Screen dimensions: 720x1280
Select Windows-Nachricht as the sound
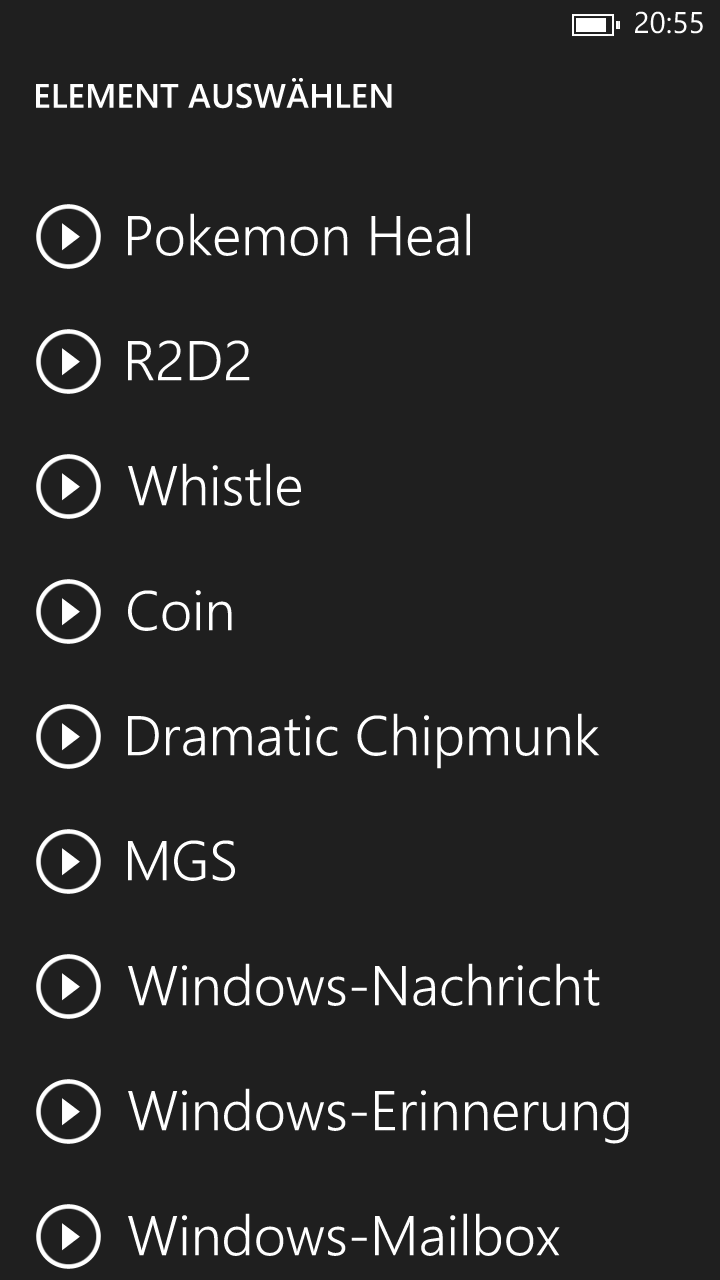[x=364, y=987]
